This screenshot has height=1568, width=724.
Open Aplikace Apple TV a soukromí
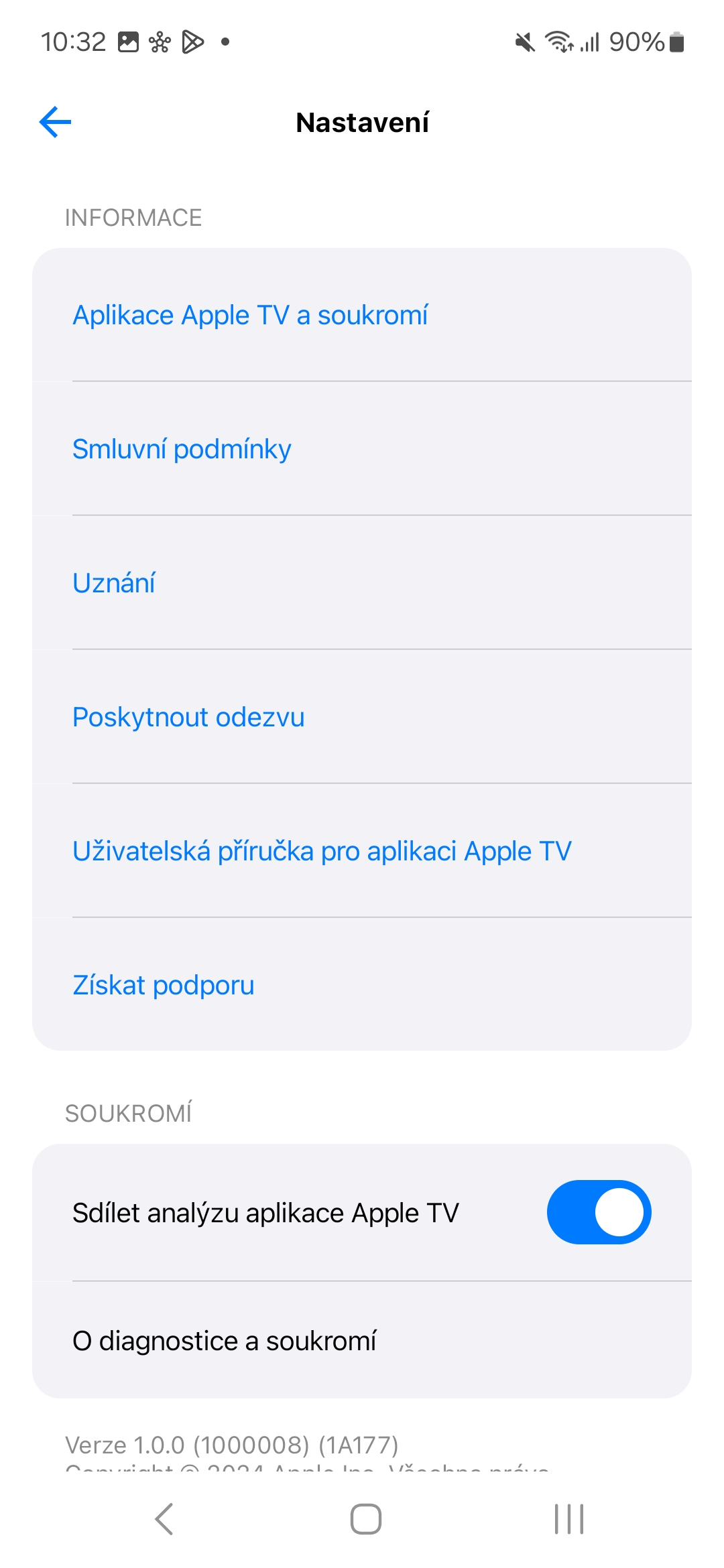[x=362, y=315]
